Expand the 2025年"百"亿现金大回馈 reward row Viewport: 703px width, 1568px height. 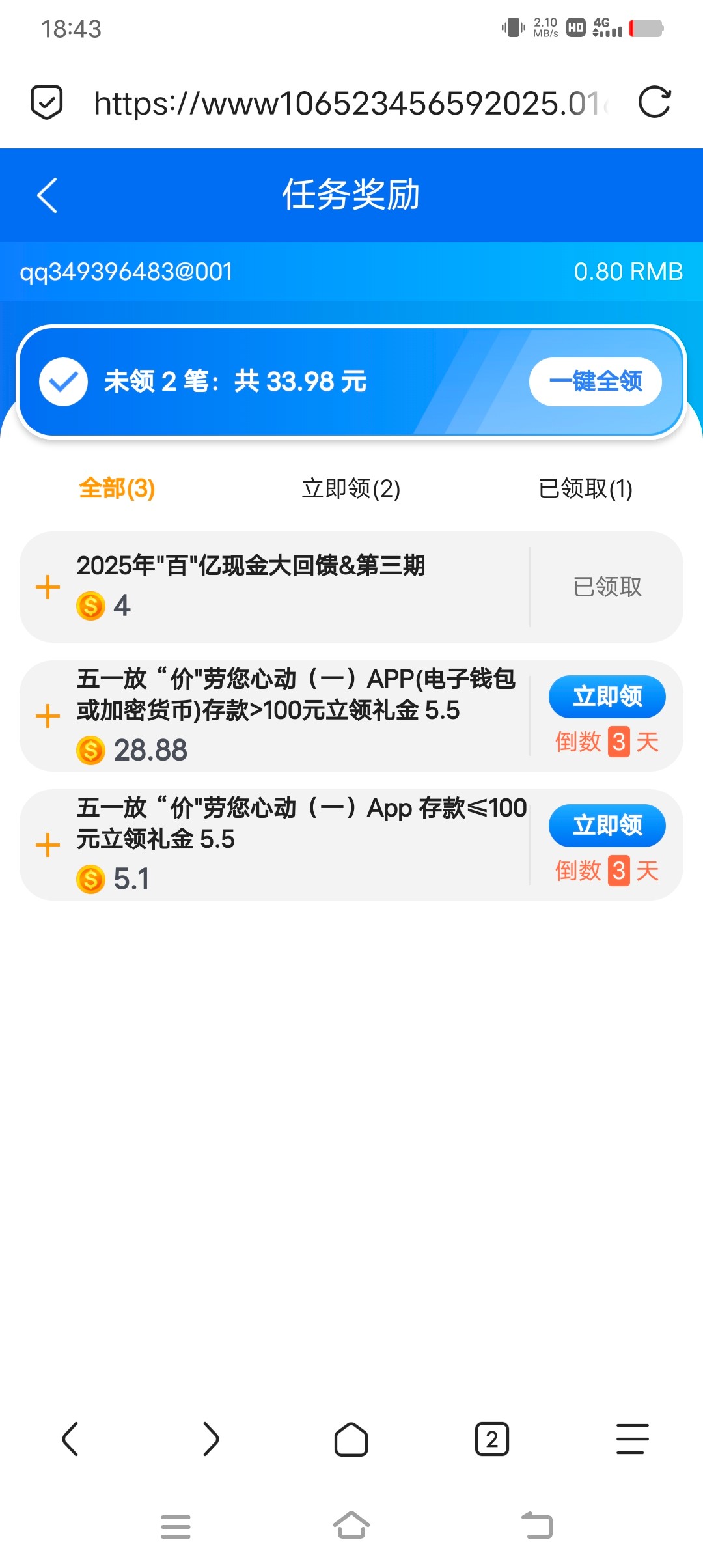click(x=48, y=587)
